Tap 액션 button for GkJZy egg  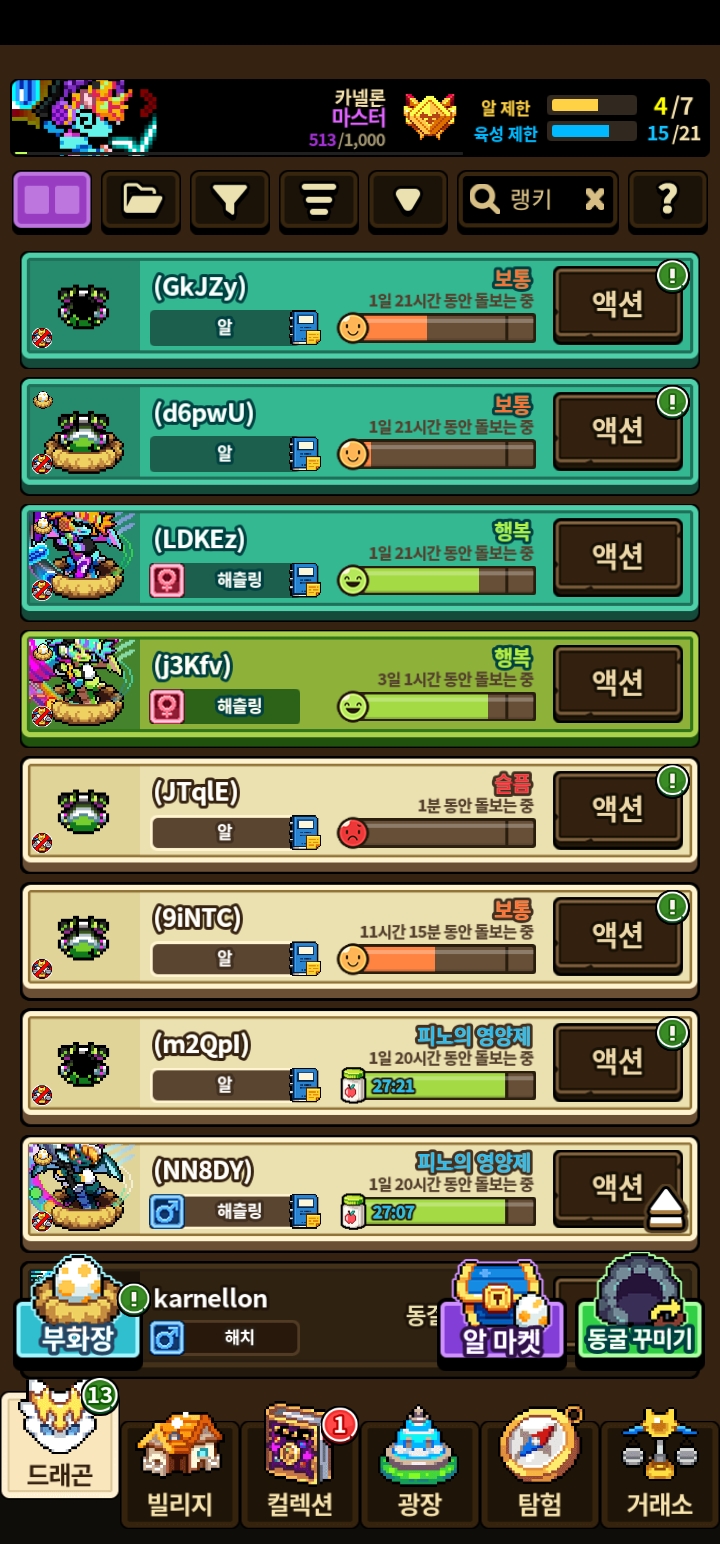[618, 304]
